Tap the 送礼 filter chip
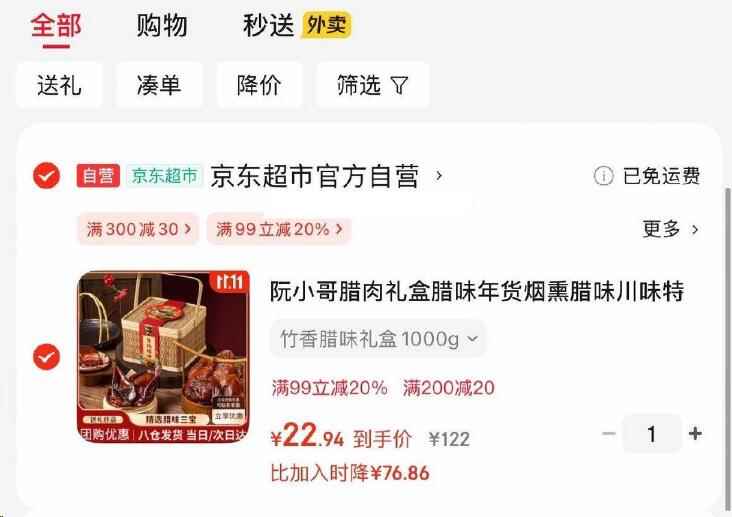The width and height of the screenshot is (732, 517). coord(59,85)
